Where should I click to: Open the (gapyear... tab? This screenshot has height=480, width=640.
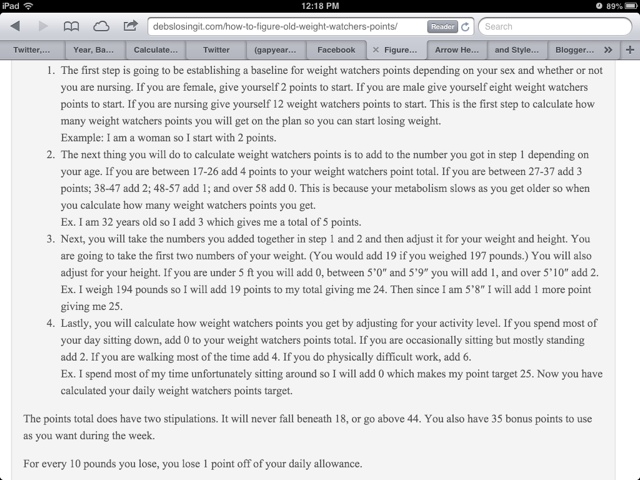point(275,50)
